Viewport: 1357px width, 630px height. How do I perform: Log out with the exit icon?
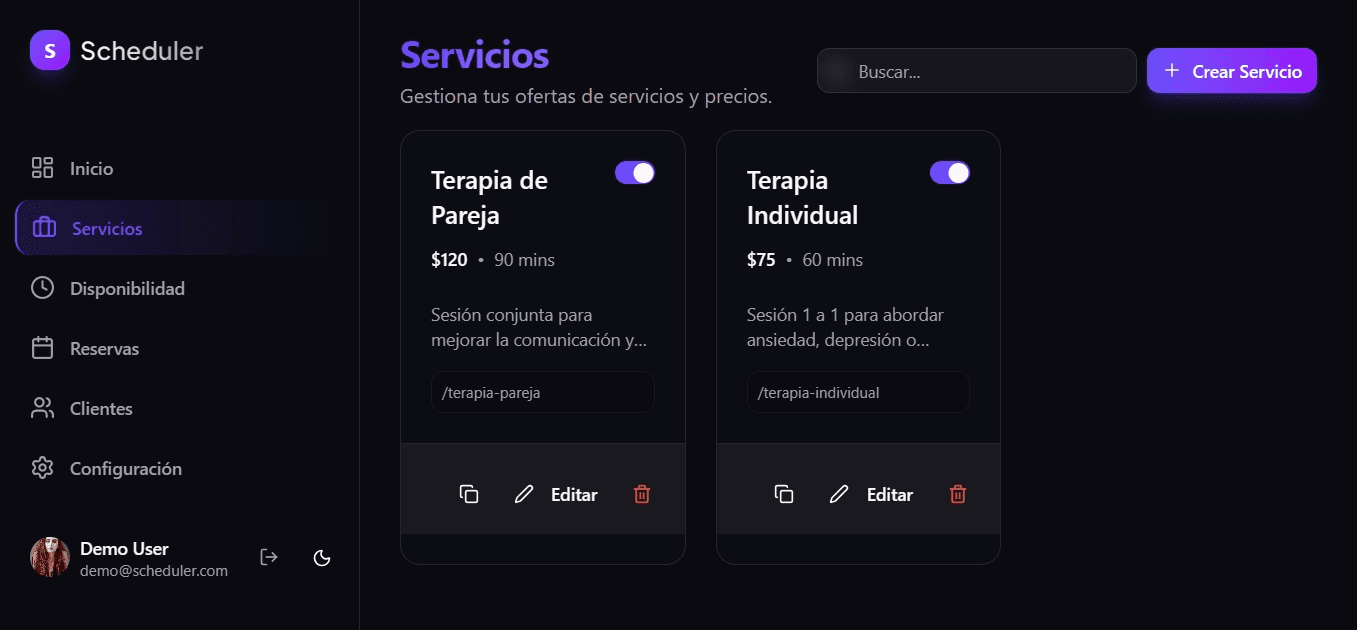269,557
